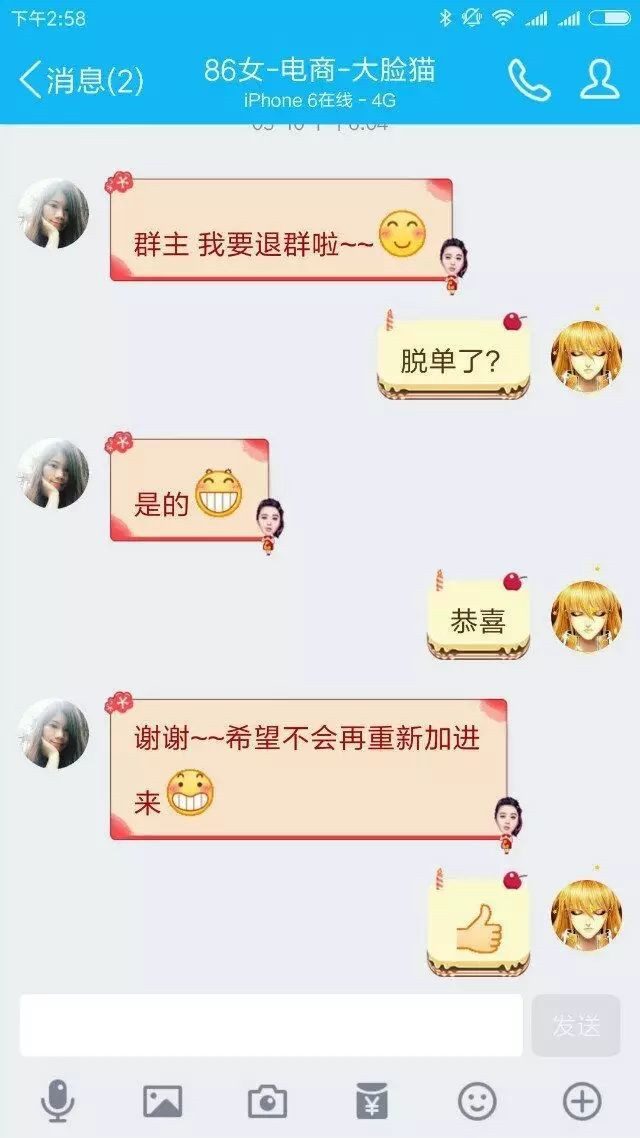640x1138 pixels.
Task: View the avatar beside 群主 我要退群啦 message
Action: click(x=53, y=214)
